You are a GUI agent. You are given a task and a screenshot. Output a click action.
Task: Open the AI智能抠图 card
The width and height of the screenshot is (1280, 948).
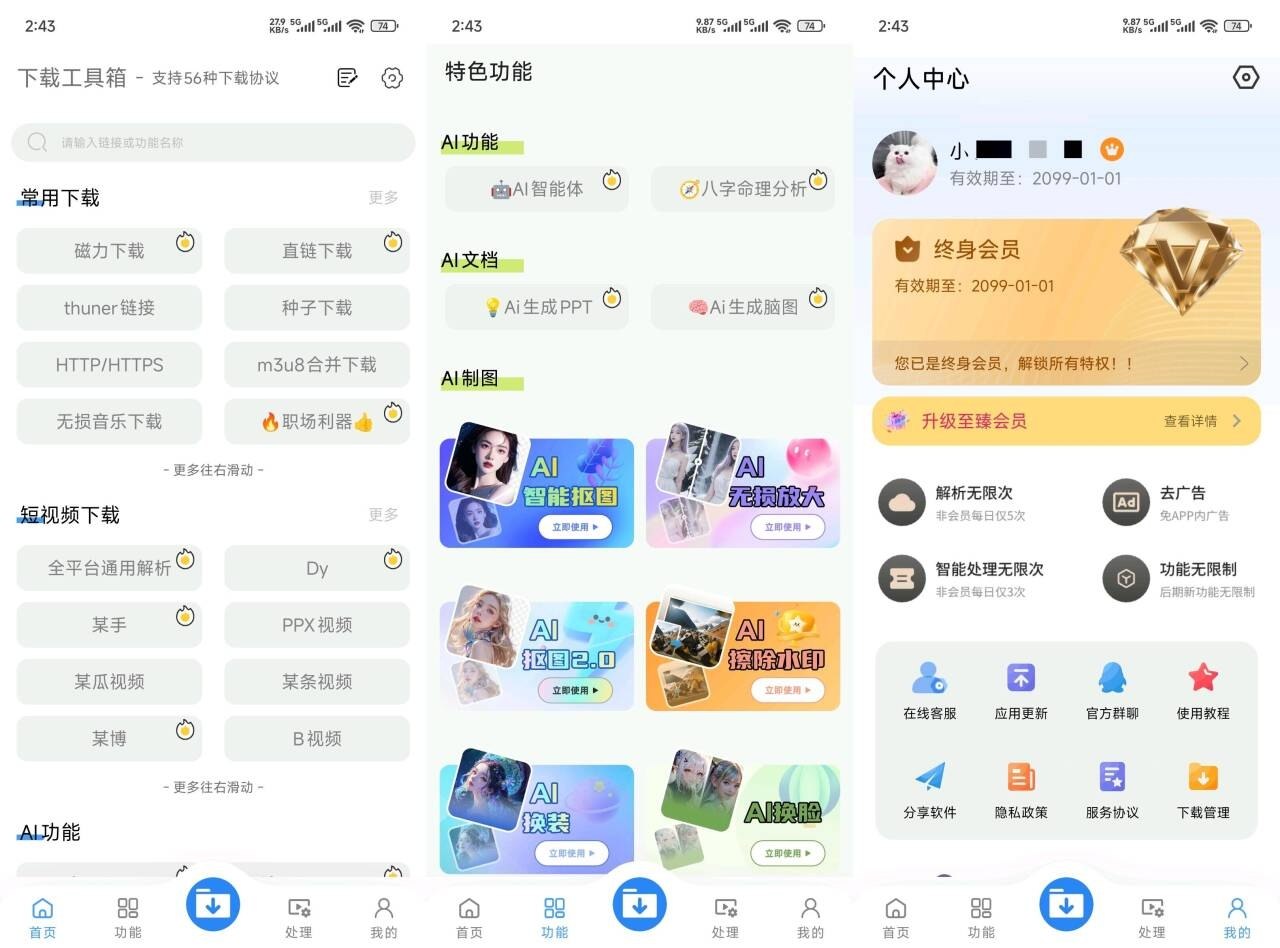point(537,493)
